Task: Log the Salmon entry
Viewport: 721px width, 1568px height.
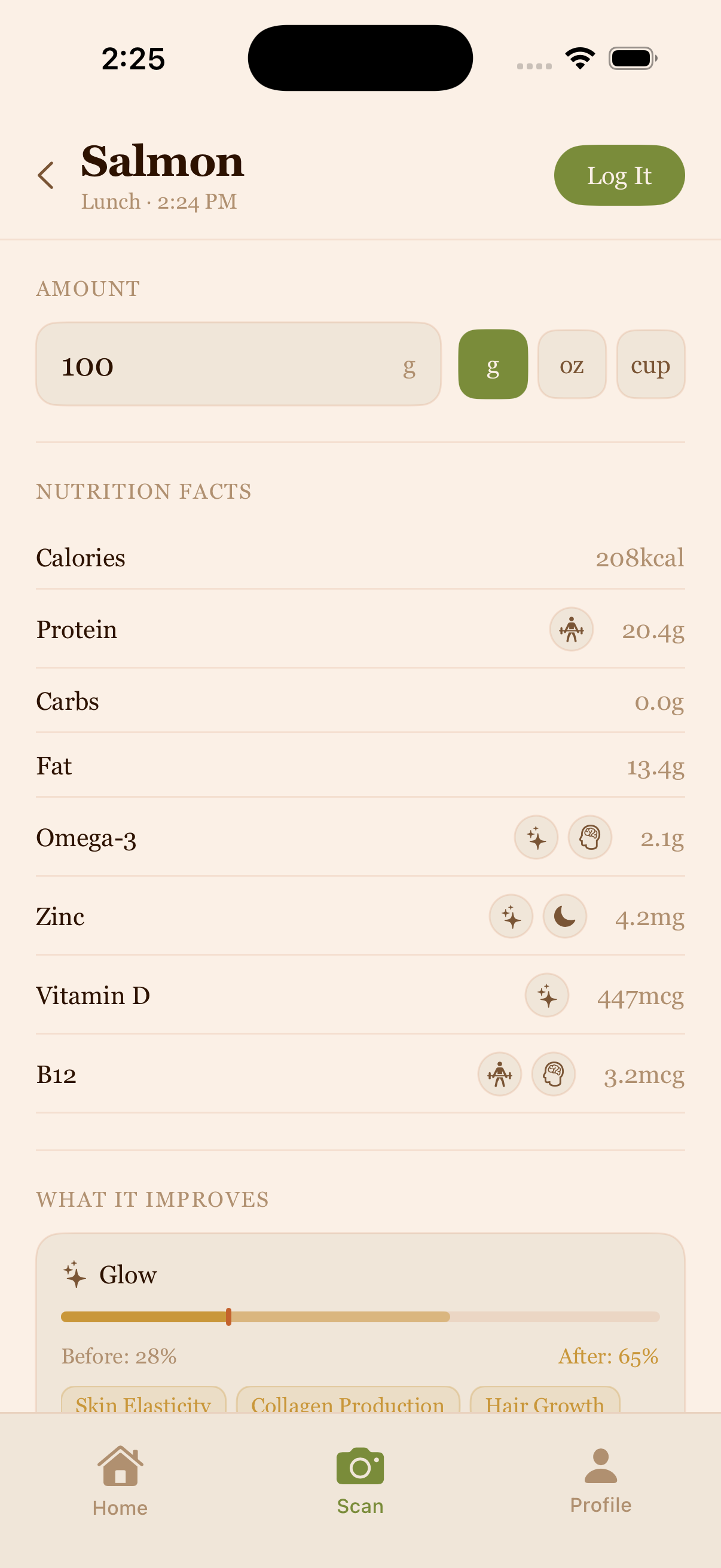Action: pos(619,175)
